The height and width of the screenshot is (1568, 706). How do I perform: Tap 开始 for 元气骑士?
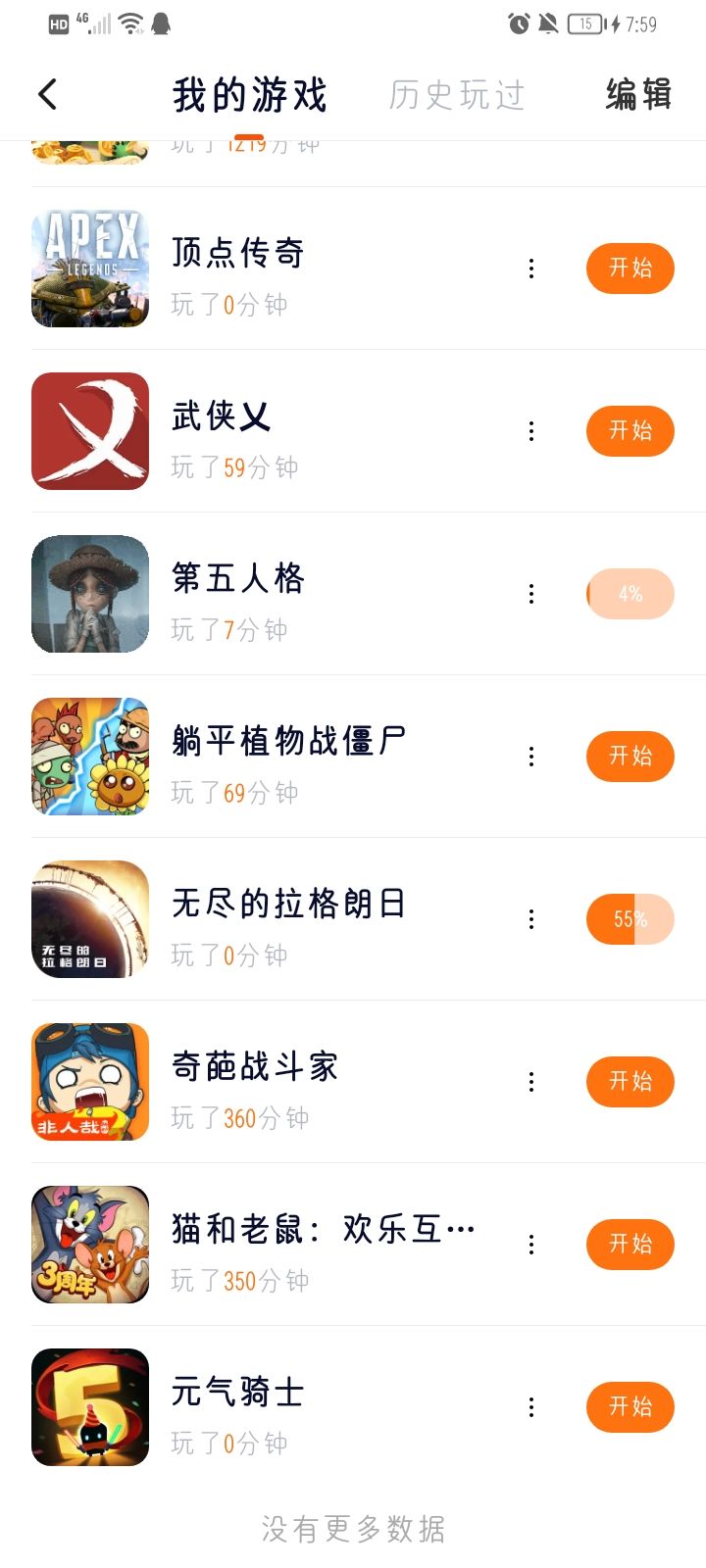point(630,1407)
